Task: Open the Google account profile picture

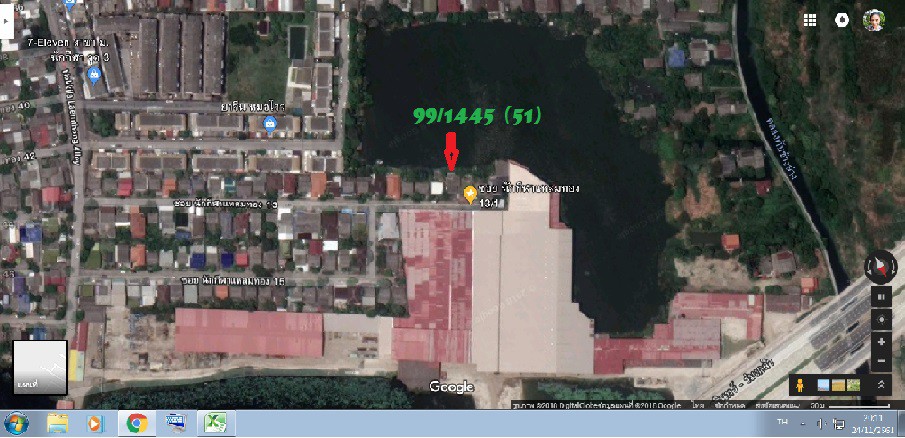Action: click(x=874, y=20)
